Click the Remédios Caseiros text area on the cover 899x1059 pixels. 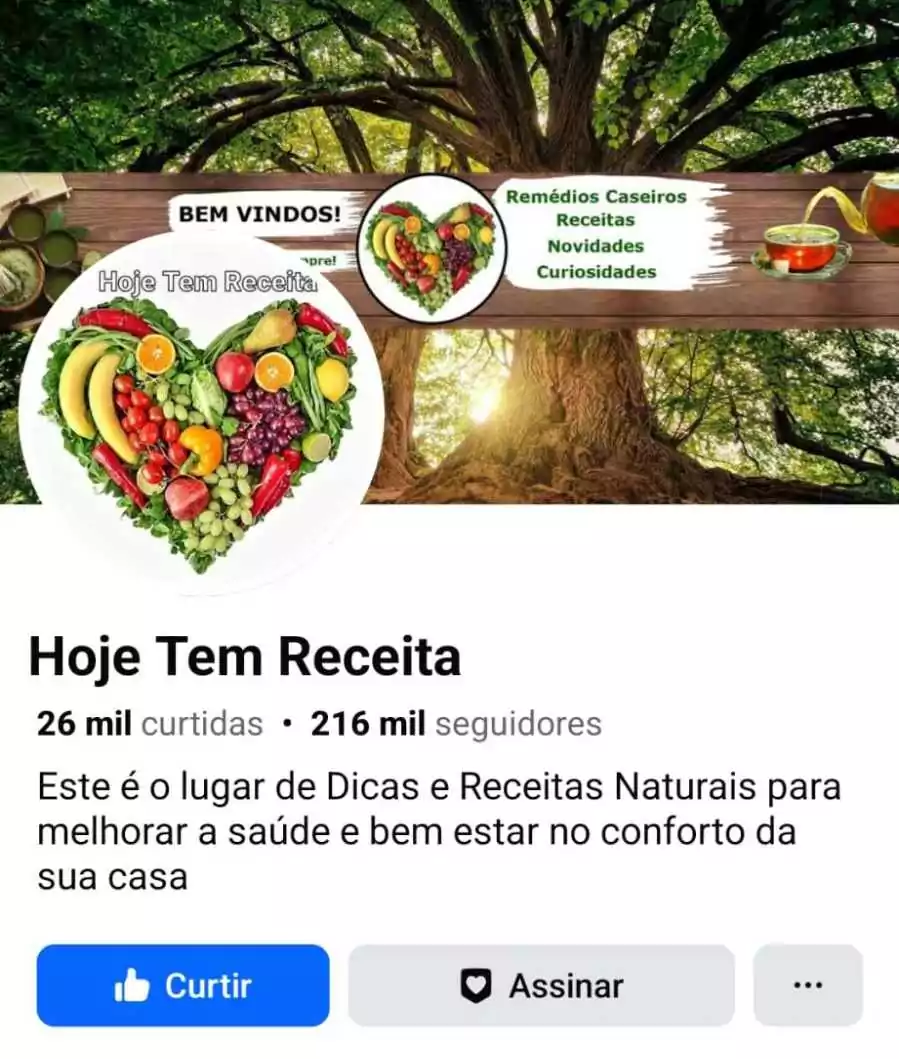[x=597, y=198]
